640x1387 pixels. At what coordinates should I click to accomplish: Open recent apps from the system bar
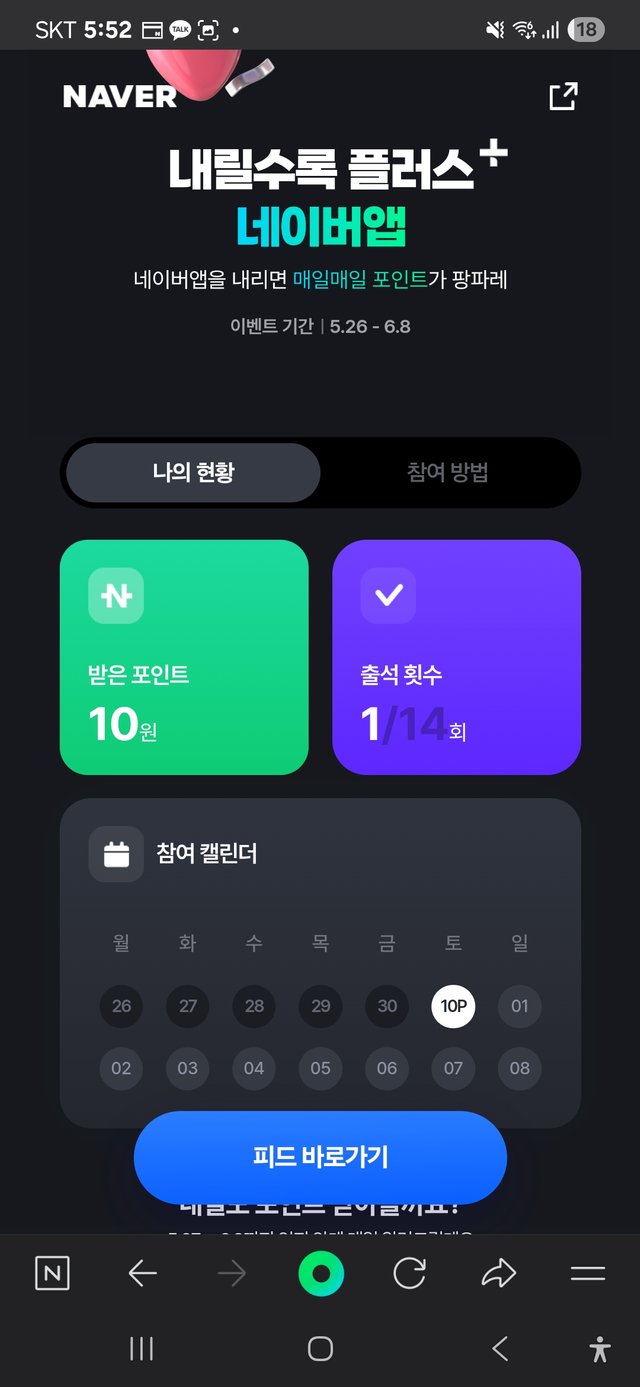coord(142,1349)
